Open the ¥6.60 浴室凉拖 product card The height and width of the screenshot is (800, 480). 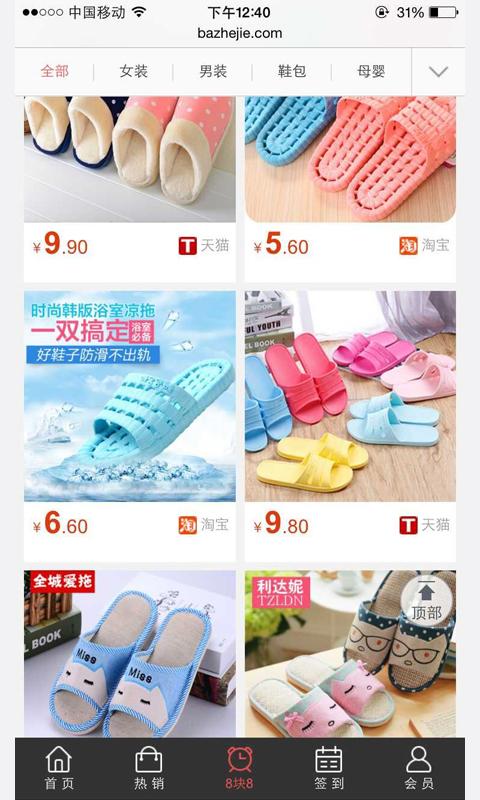click(x=130, y=426)
